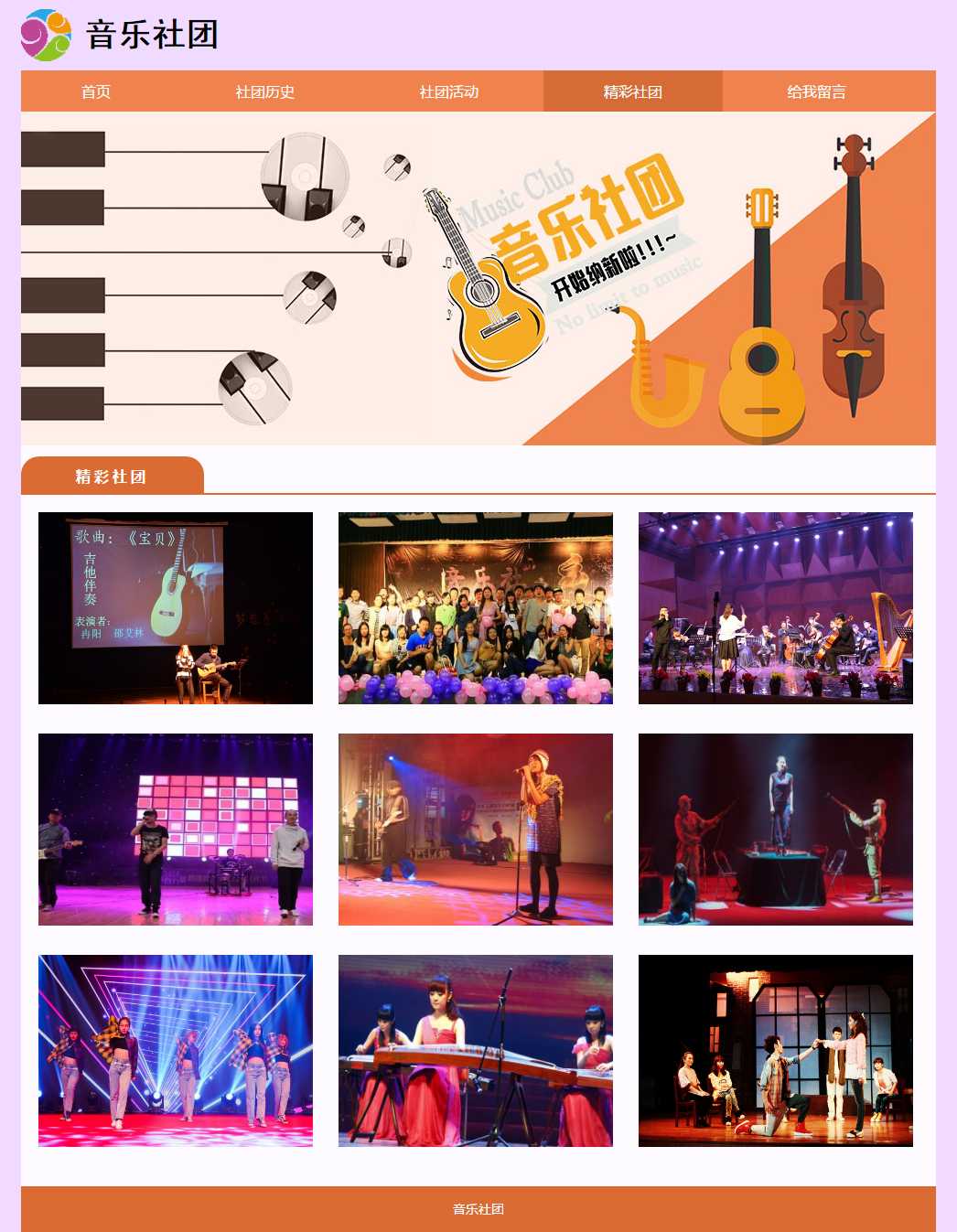Image resolution: width=957 pixels, height=1232 pixels.
Task: Open the guitar accompaniment 《宝贝》 photo
Action: [x=176, y=608]
